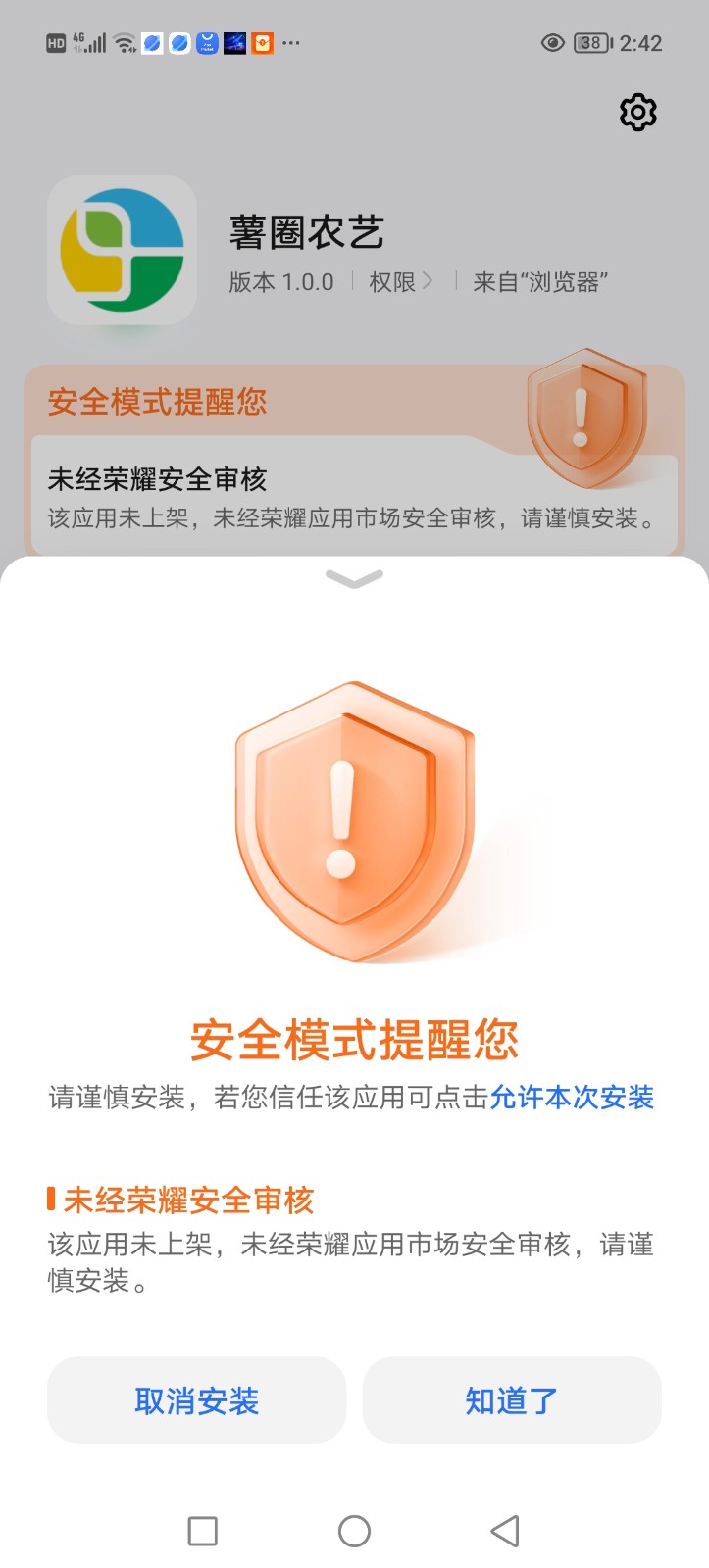Tap the 允许本次安装 link
This screenshot has height=1568, width=709.
click(572, 1097)
